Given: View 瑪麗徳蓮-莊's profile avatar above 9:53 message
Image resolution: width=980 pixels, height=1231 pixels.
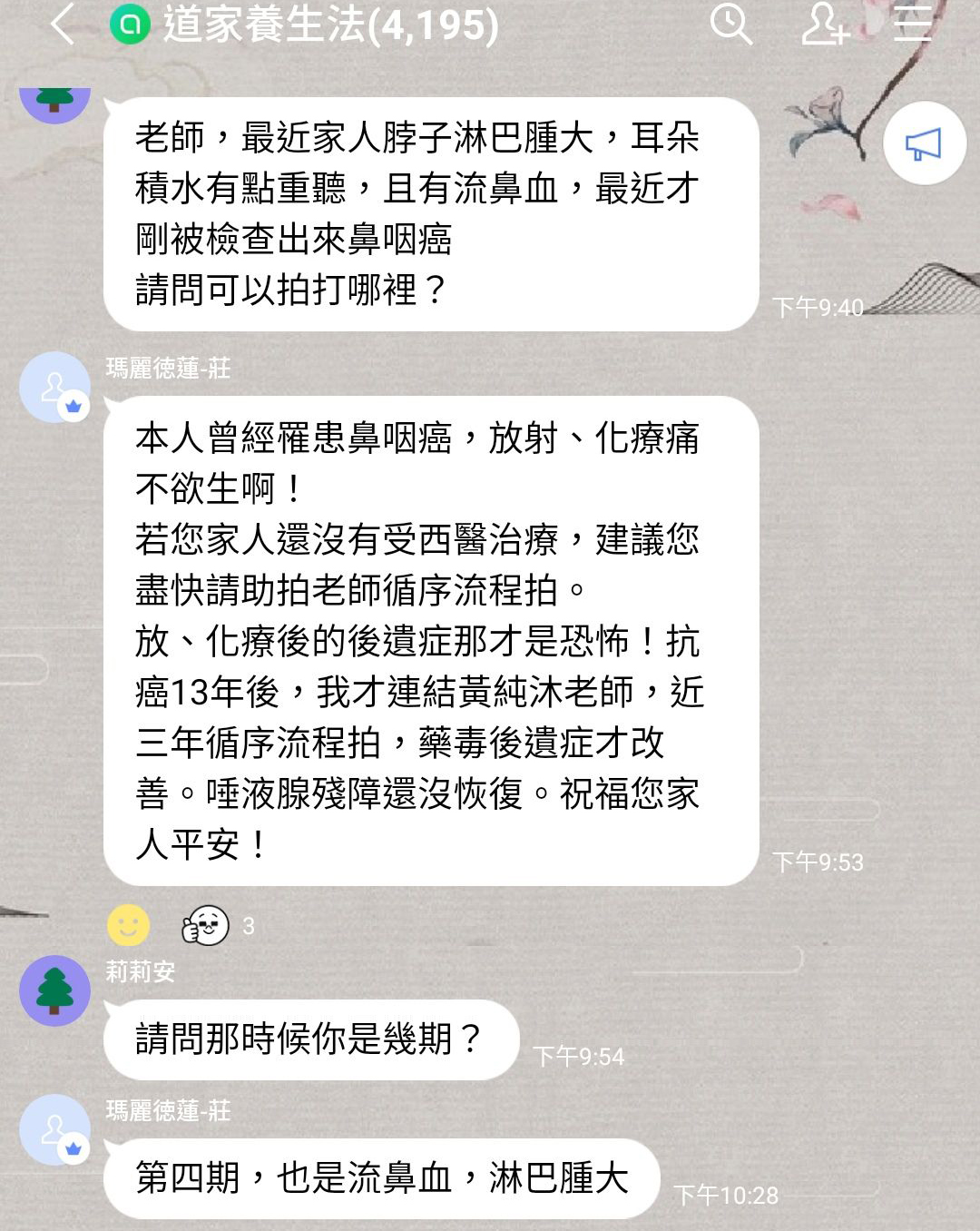Looking at the screenshot, I should (54, 387).
